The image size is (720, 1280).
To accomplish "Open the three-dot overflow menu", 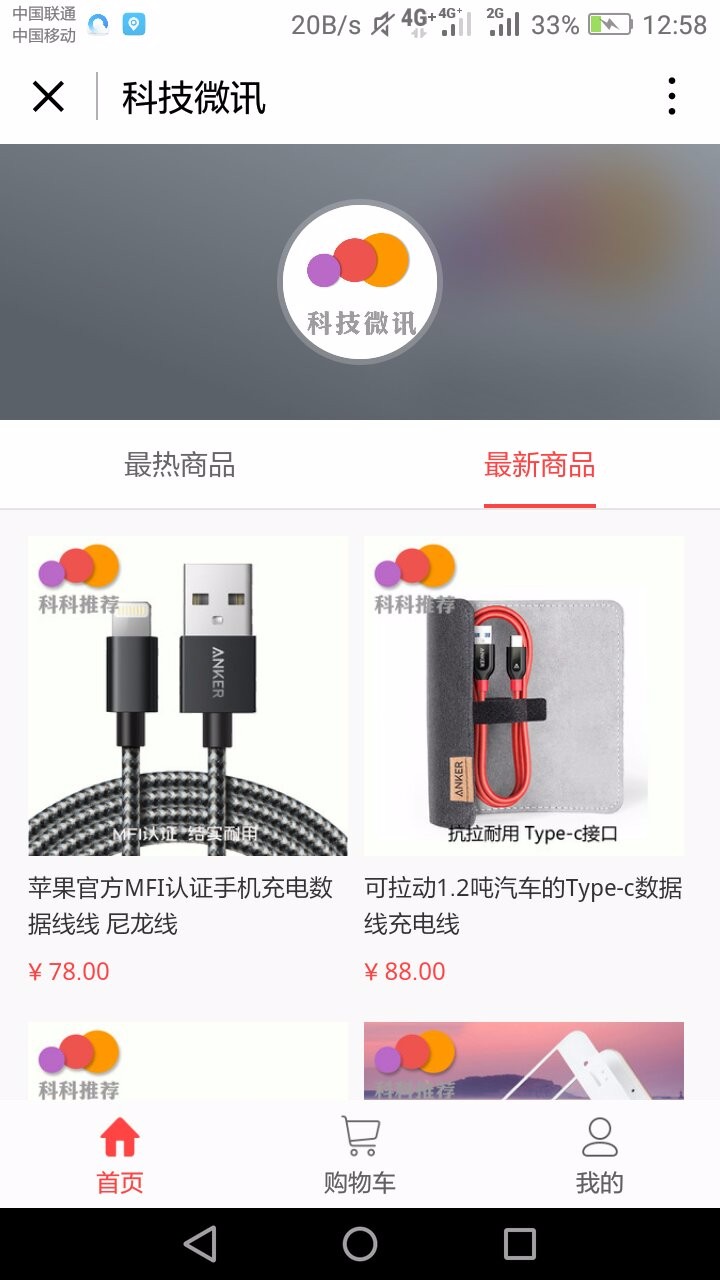I will point(672,97).
